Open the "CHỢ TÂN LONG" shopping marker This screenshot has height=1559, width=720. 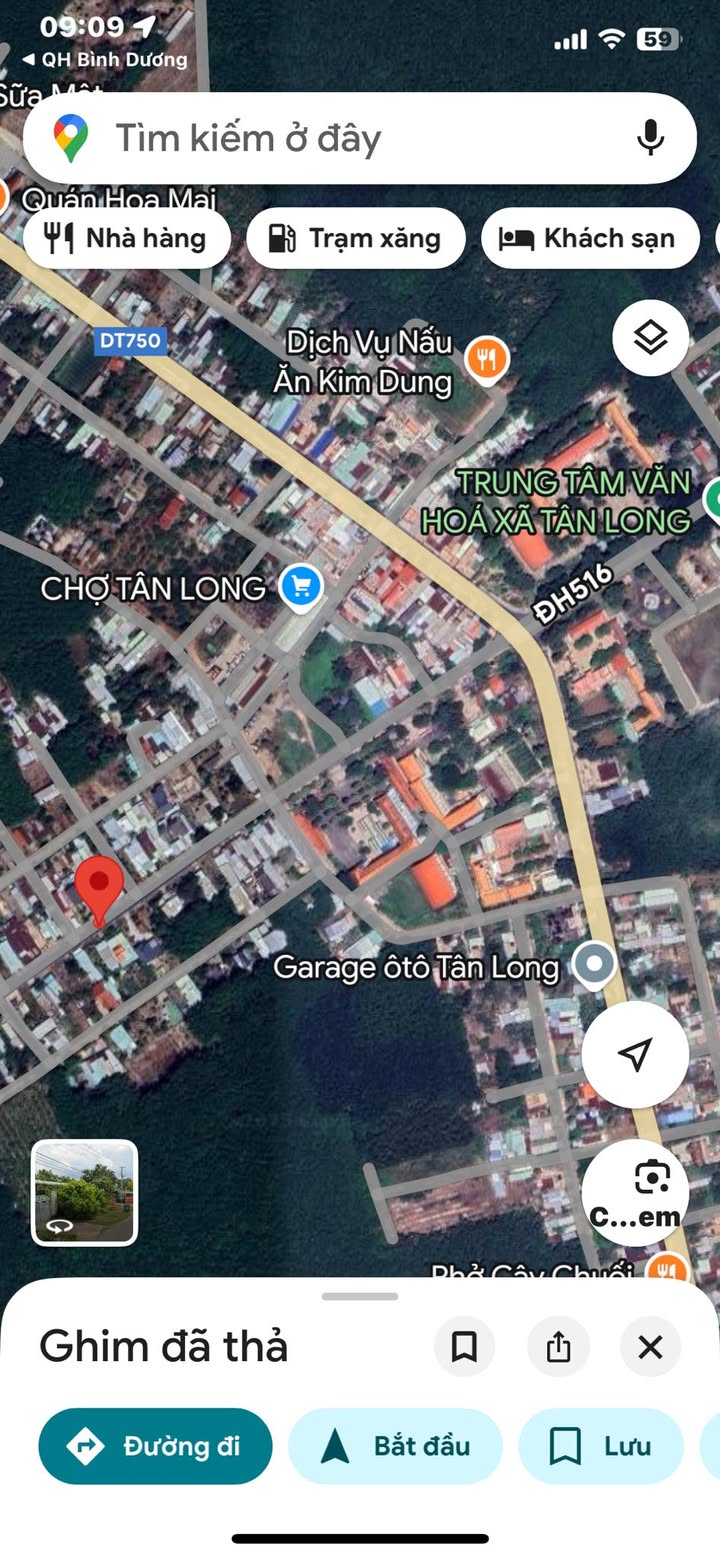click(x=300, y=586)
